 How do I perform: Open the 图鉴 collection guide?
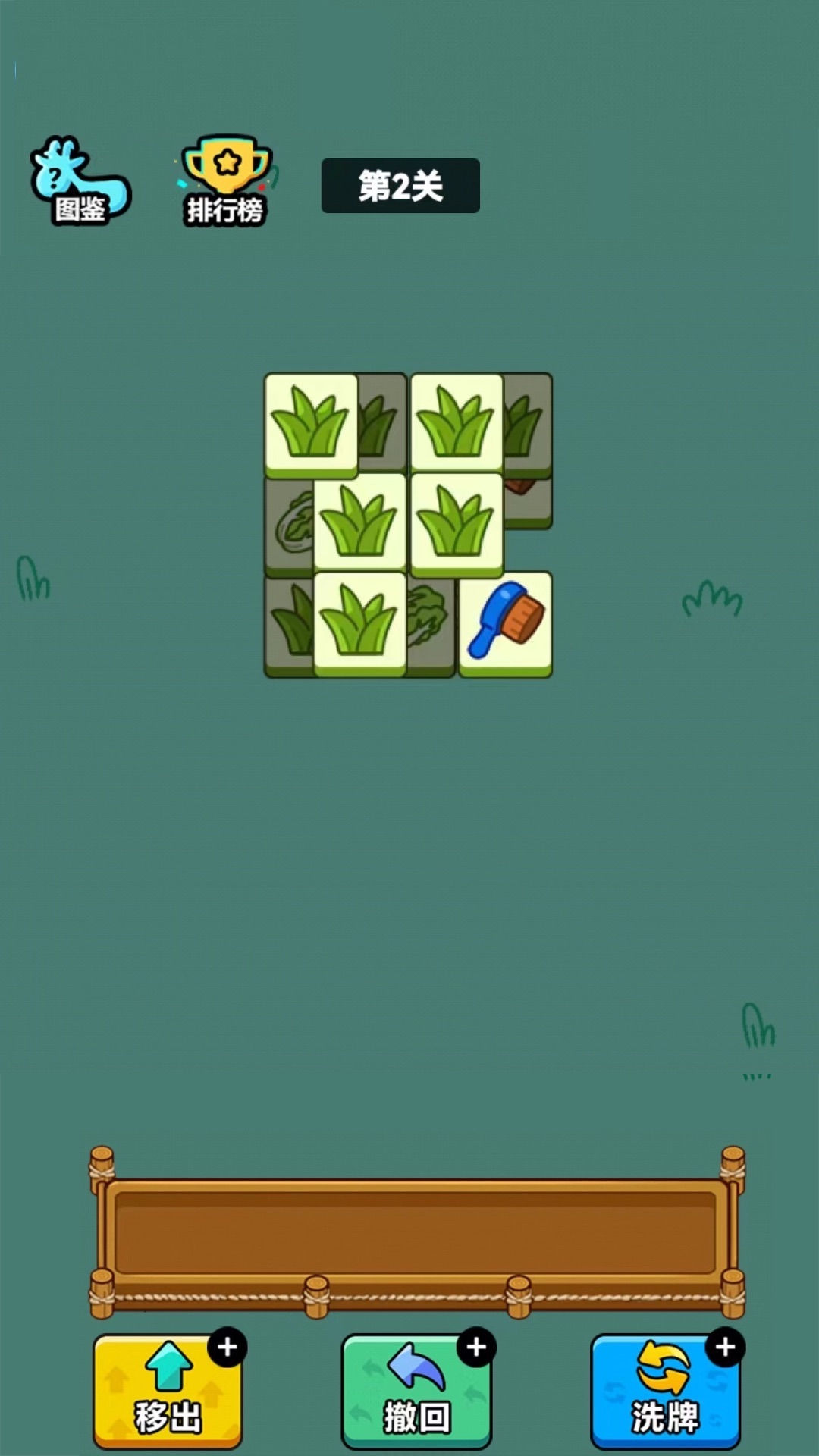tap(80, 182)
